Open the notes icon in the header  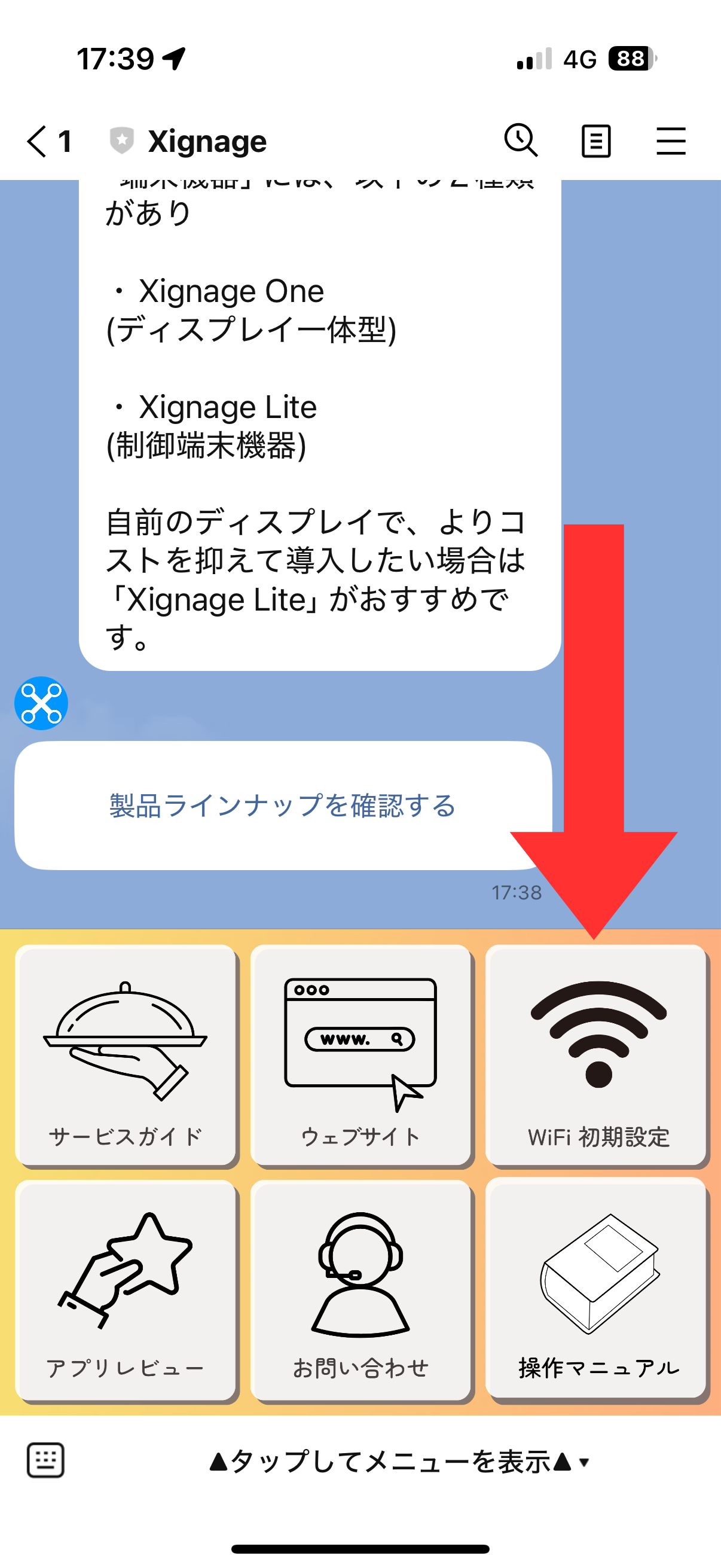coord(595,141)
